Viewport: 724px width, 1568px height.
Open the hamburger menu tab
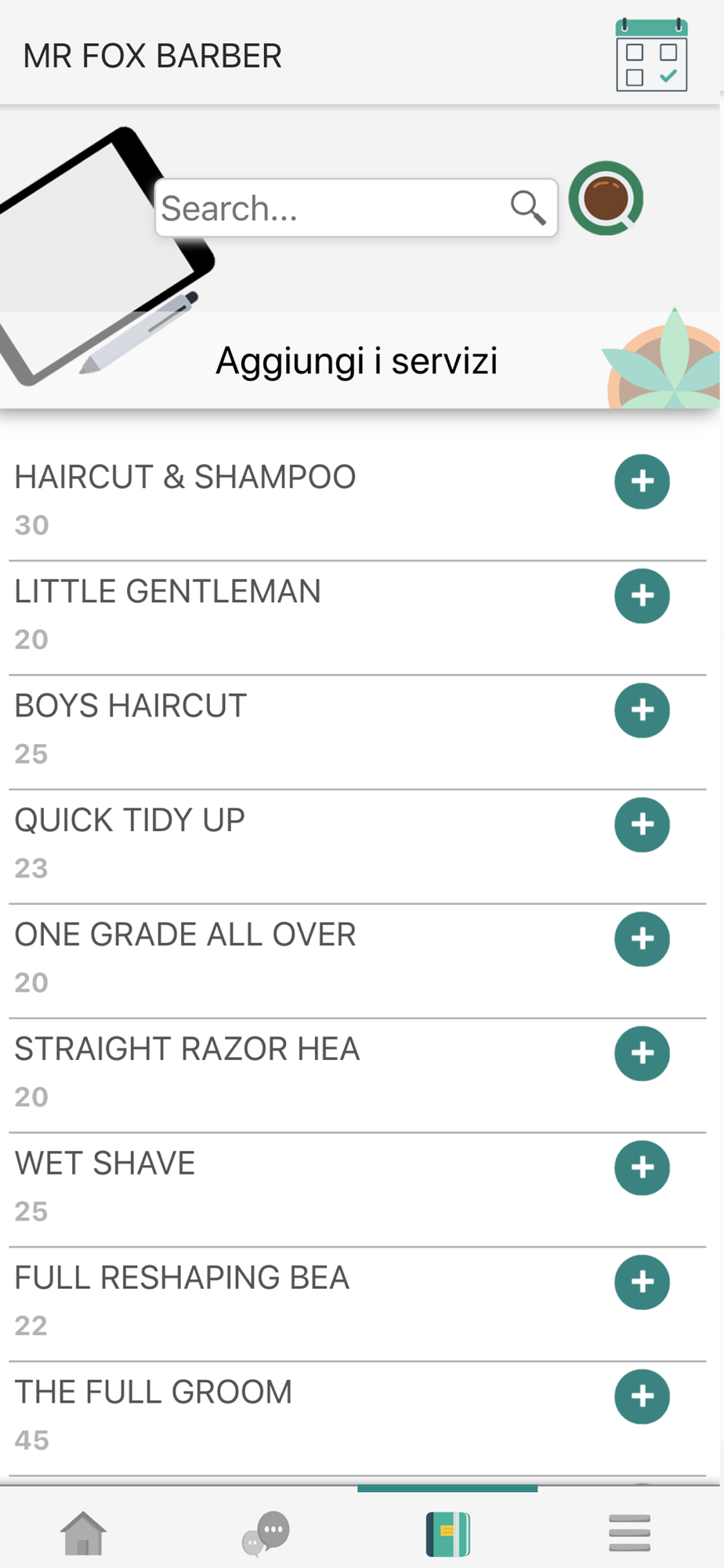point(629,1534)
